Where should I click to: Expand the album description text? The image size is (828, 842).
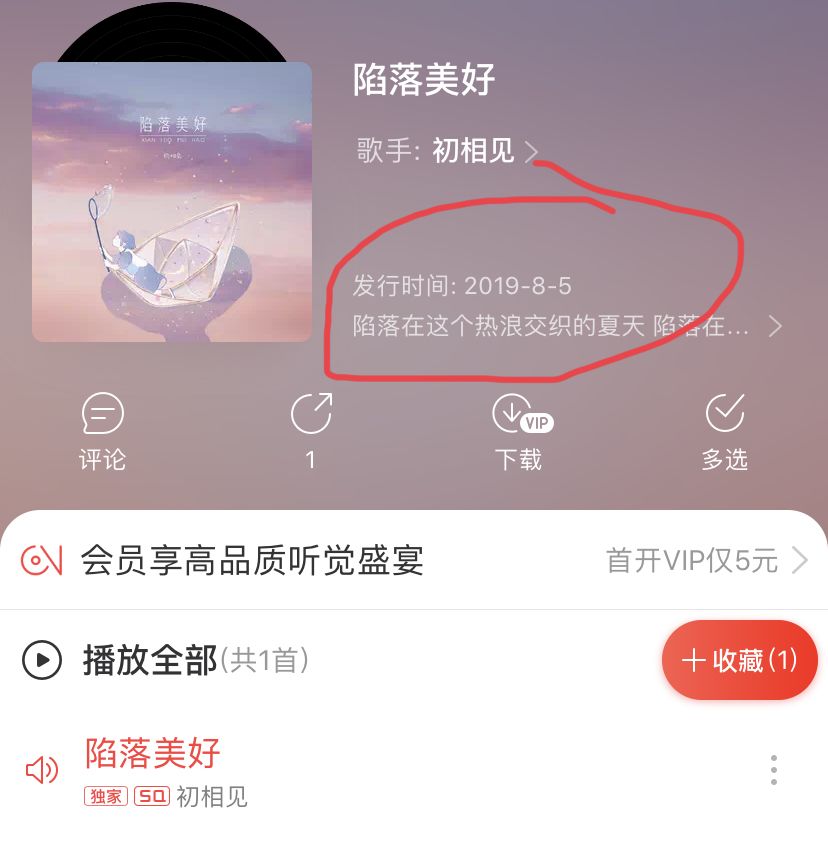(x=566, y=327)
